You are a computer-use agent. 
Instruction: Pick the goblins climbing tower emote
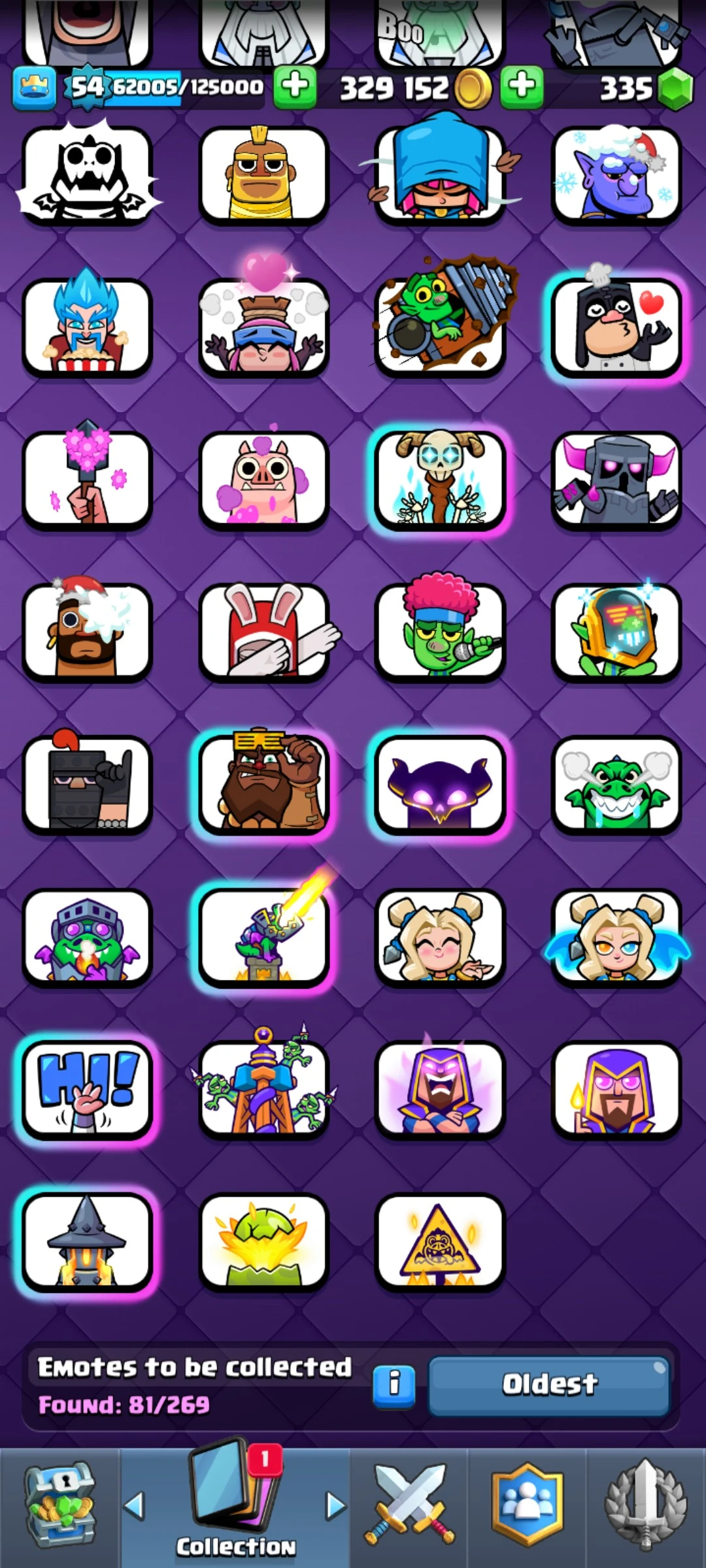263,1089
